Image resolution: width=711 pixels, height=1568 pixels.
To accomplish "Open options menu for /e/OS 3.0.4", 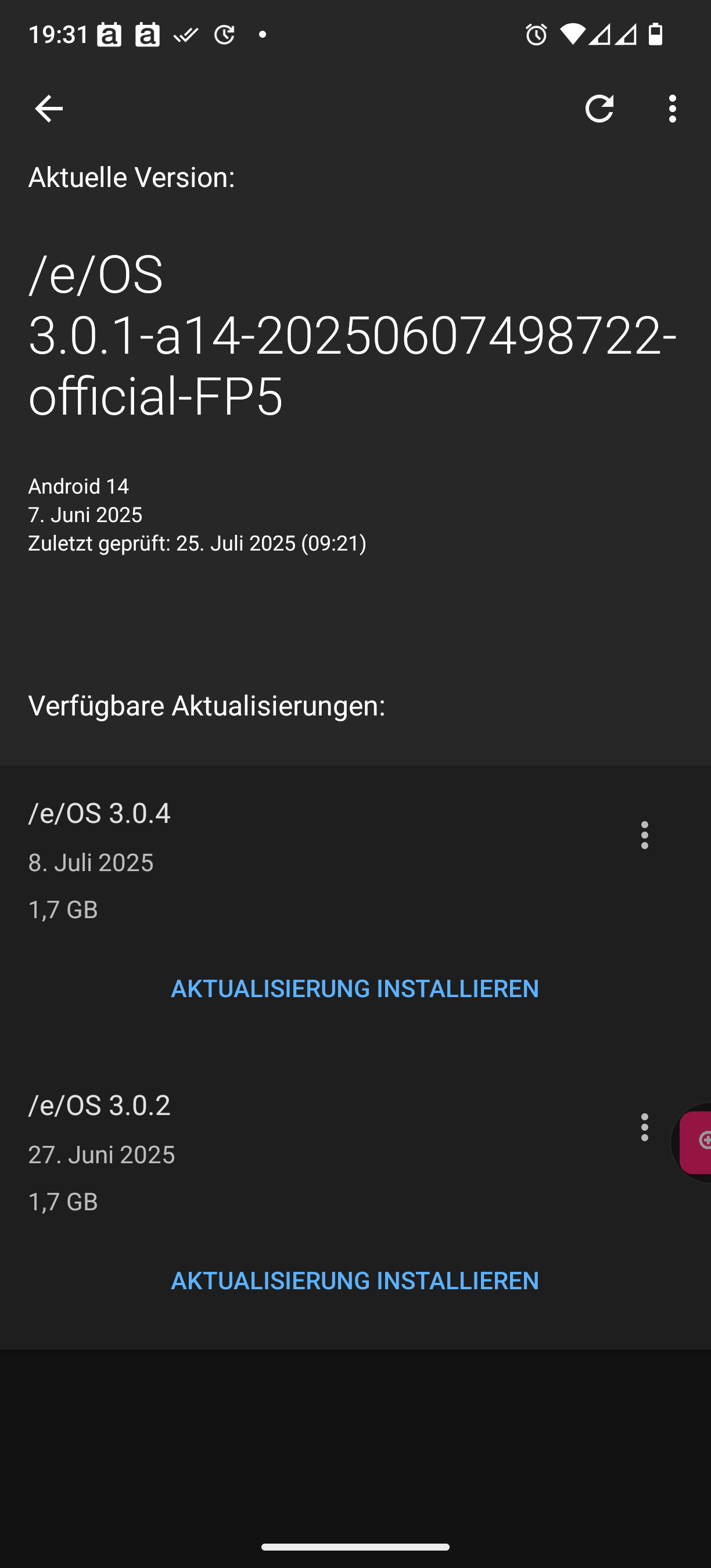I will coord(645,835).
